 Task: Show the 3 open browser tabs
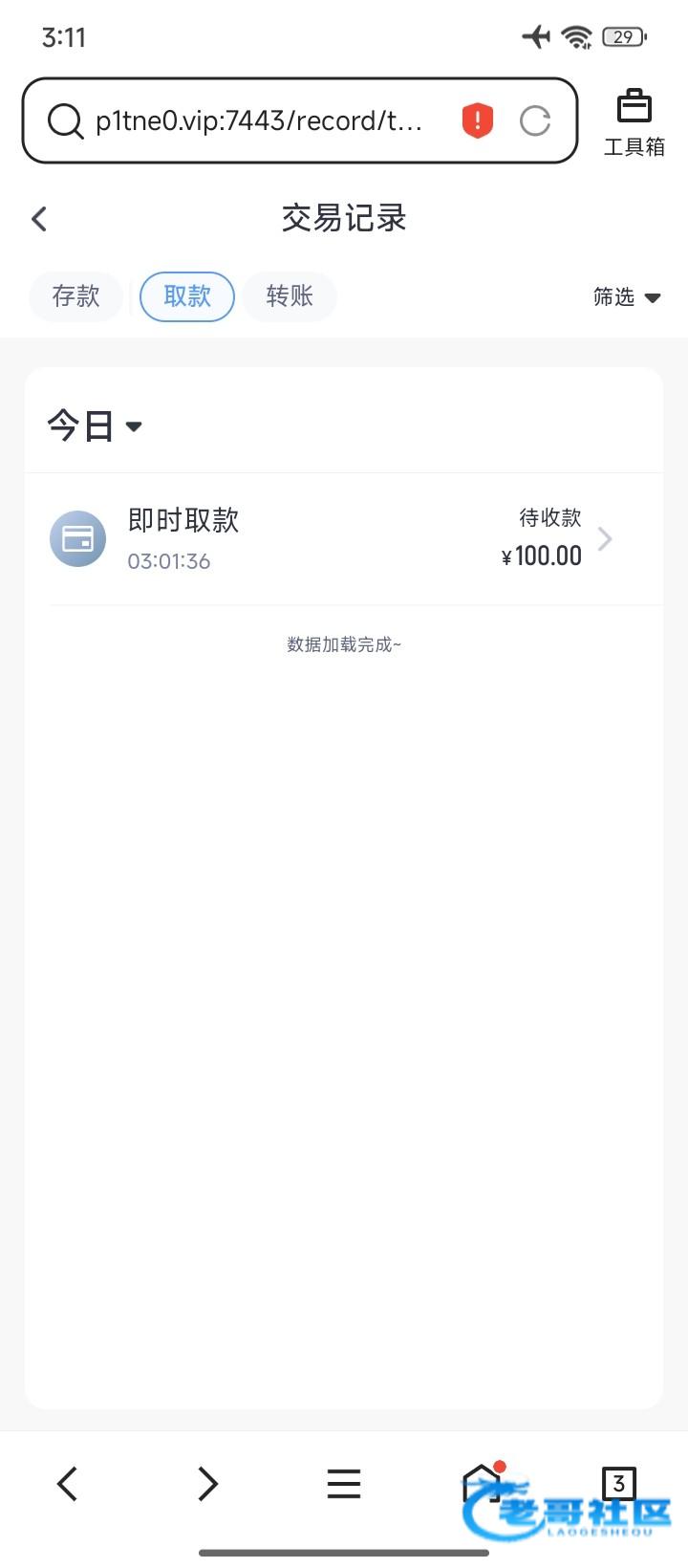tap(619, 1483)
